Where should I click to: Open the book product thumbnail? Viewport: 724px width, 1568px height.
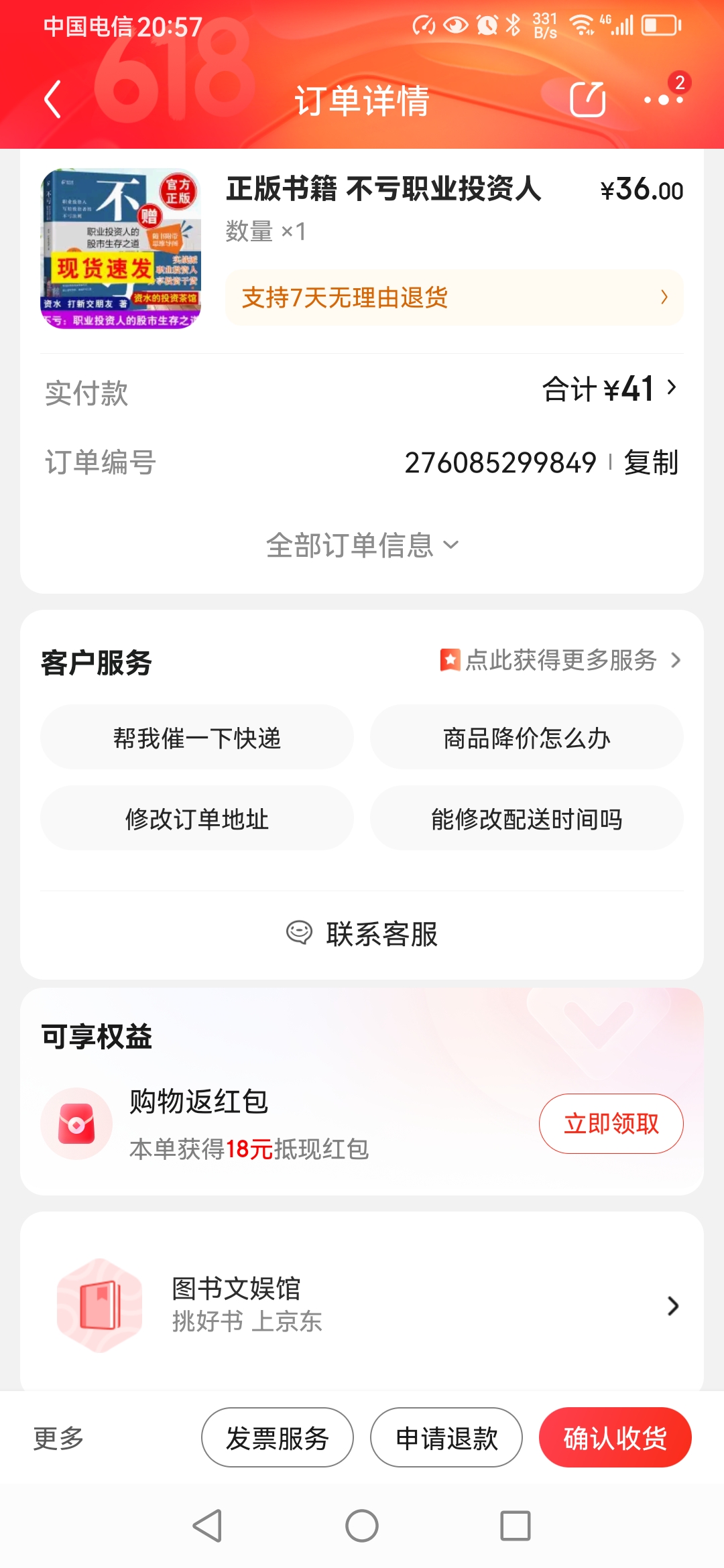pos(121,249)
